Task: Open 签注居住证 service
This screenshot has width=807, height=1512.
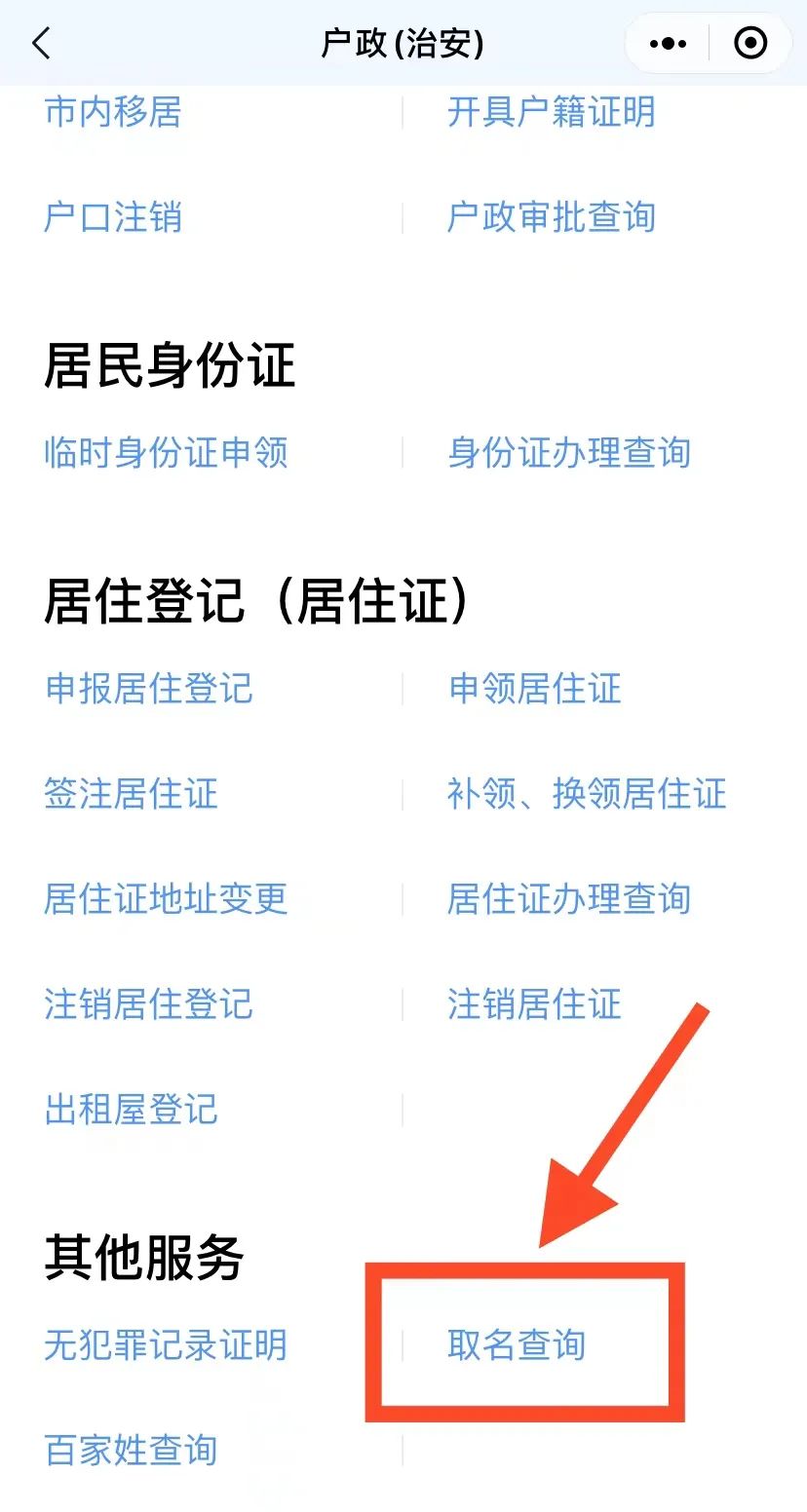Action: tap(131, 793)
